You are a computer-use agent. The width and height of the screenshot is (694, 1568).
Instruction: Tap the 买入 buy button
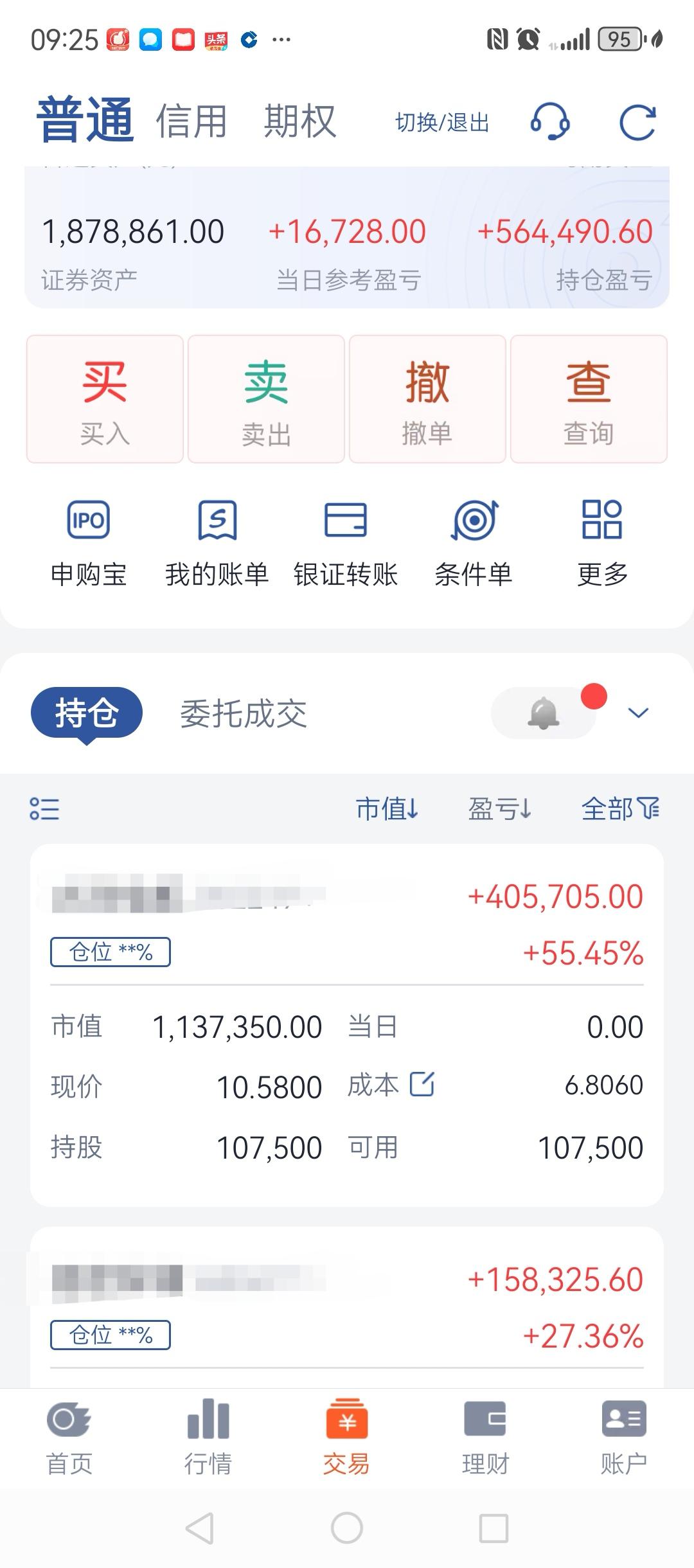[104, 398]
